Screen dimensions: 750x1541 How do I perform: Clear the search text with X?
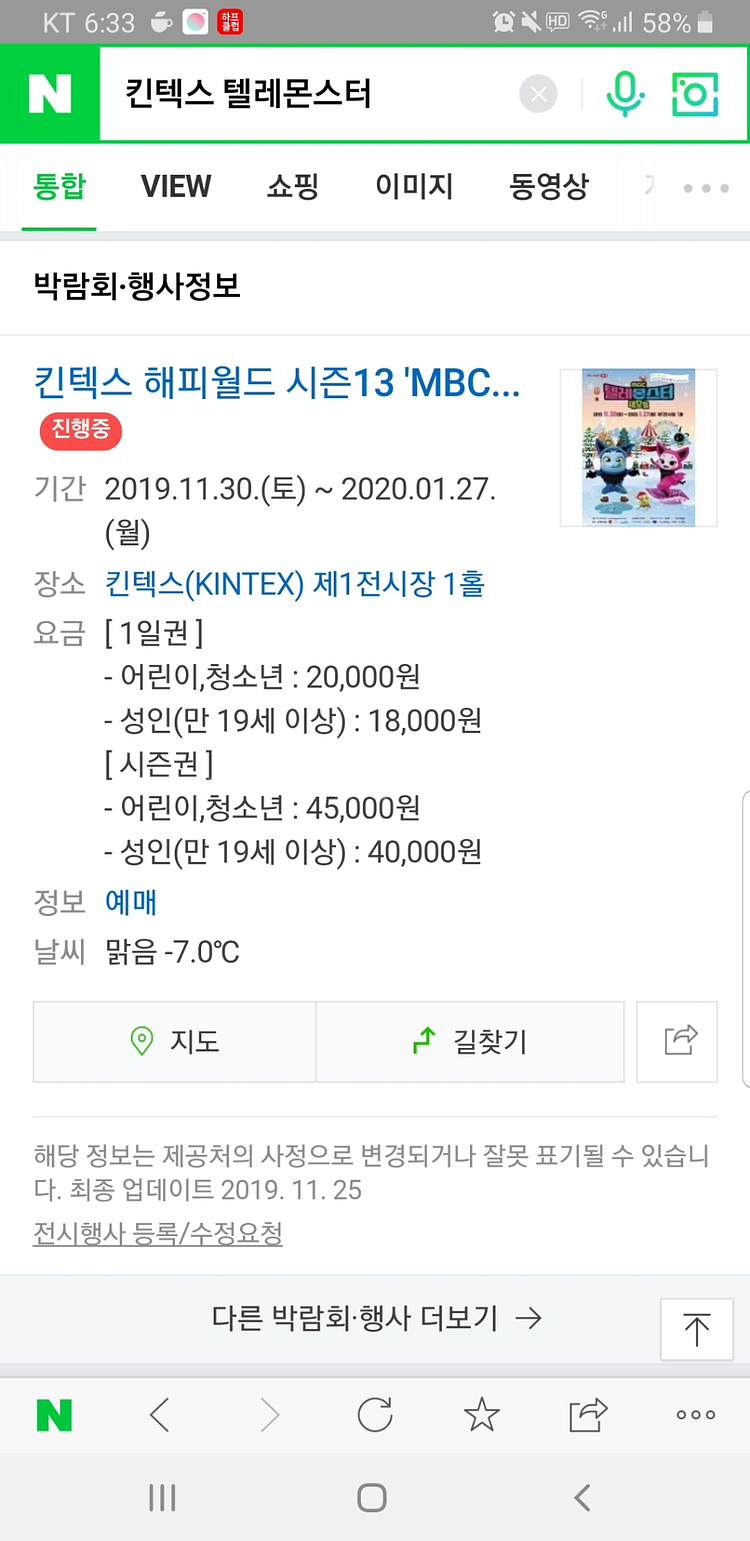(538, 95)
